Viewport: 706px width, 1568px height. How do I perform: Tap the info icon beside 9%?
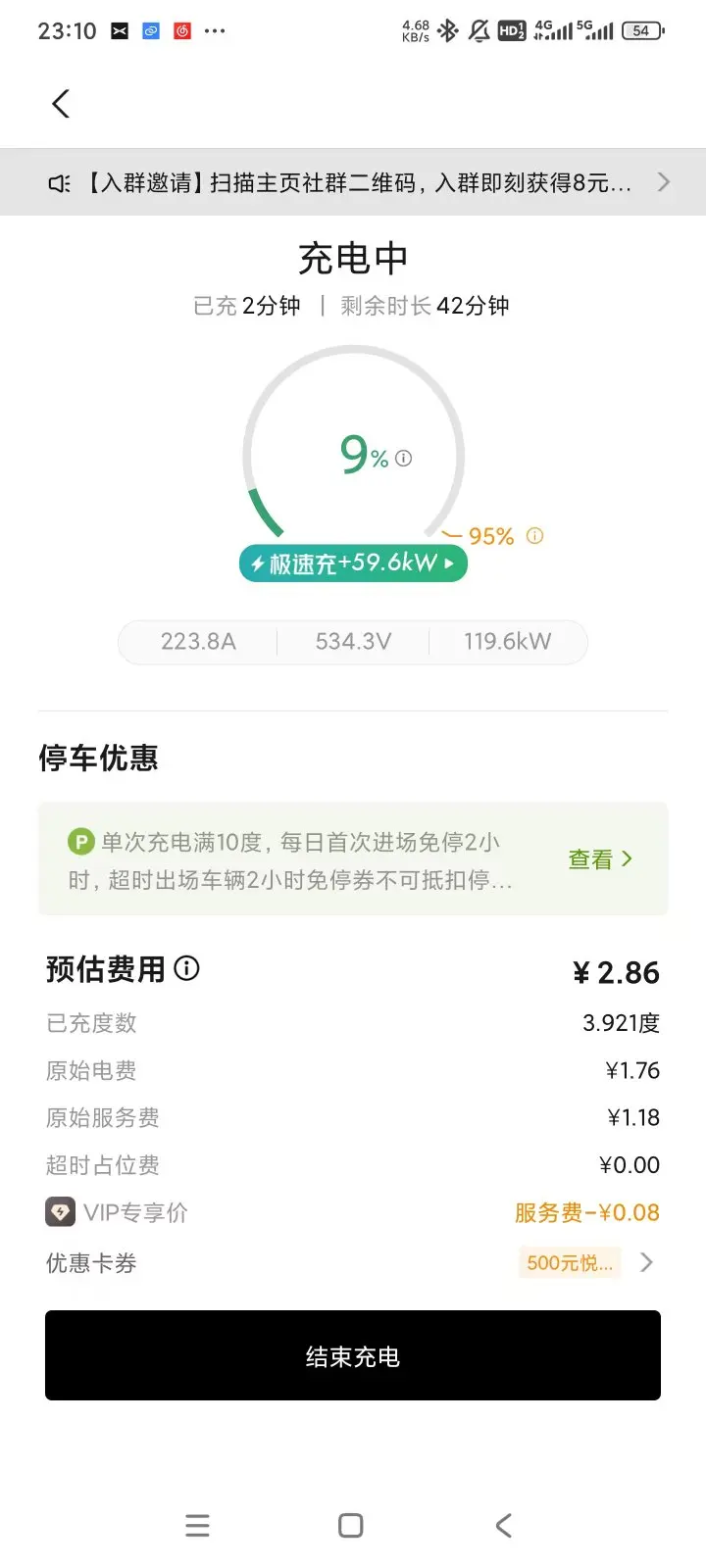404,458
